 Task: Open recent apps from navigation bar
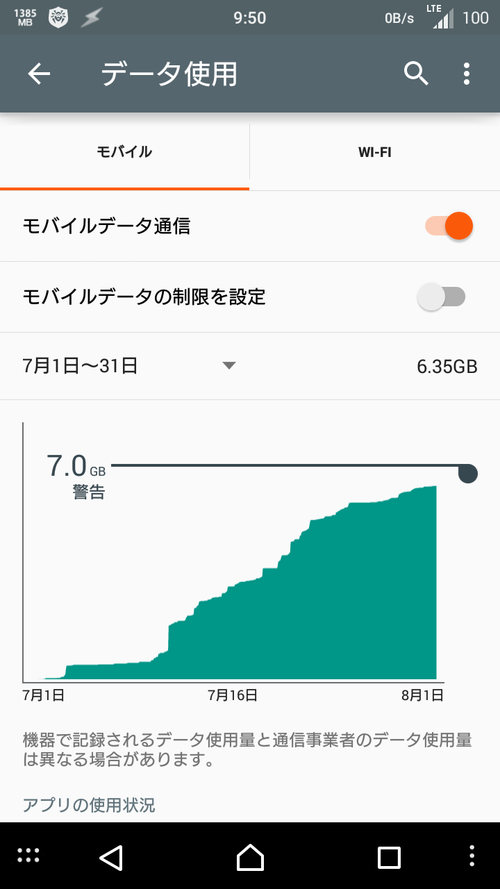pos(389,857)
